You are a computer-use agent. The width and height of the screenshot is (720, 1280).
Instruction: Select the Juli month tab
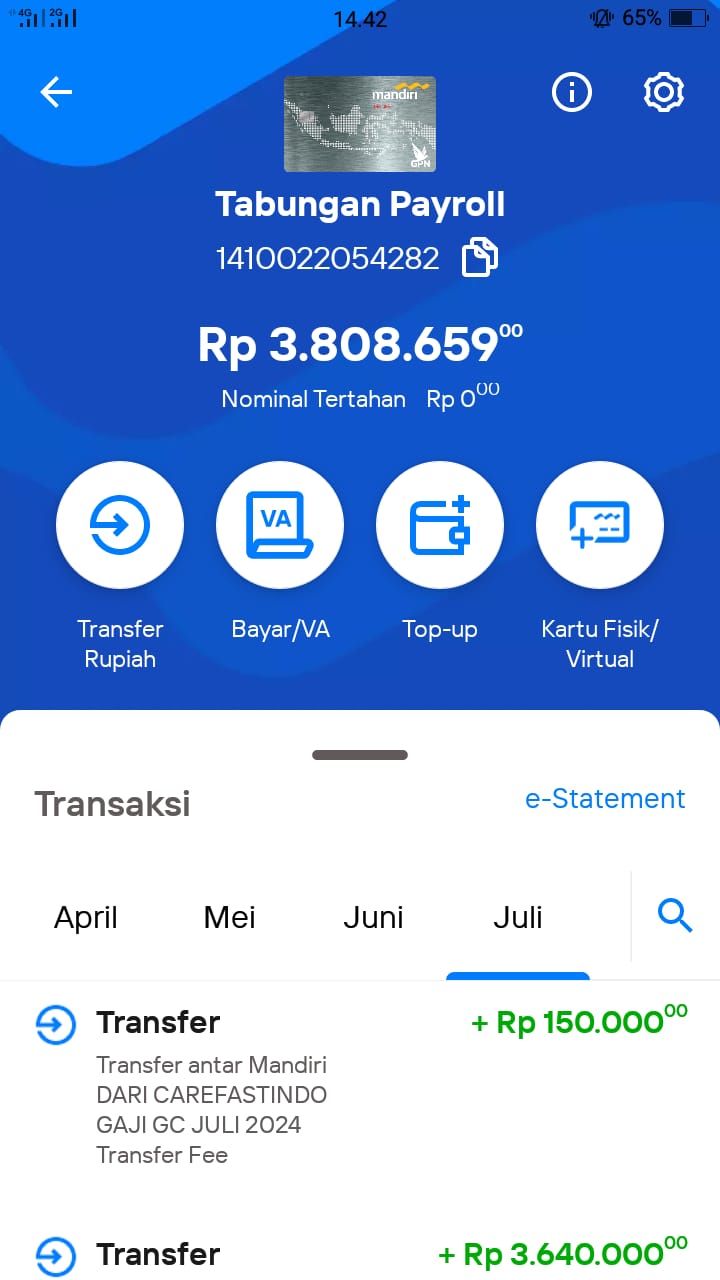click(518, 917)
